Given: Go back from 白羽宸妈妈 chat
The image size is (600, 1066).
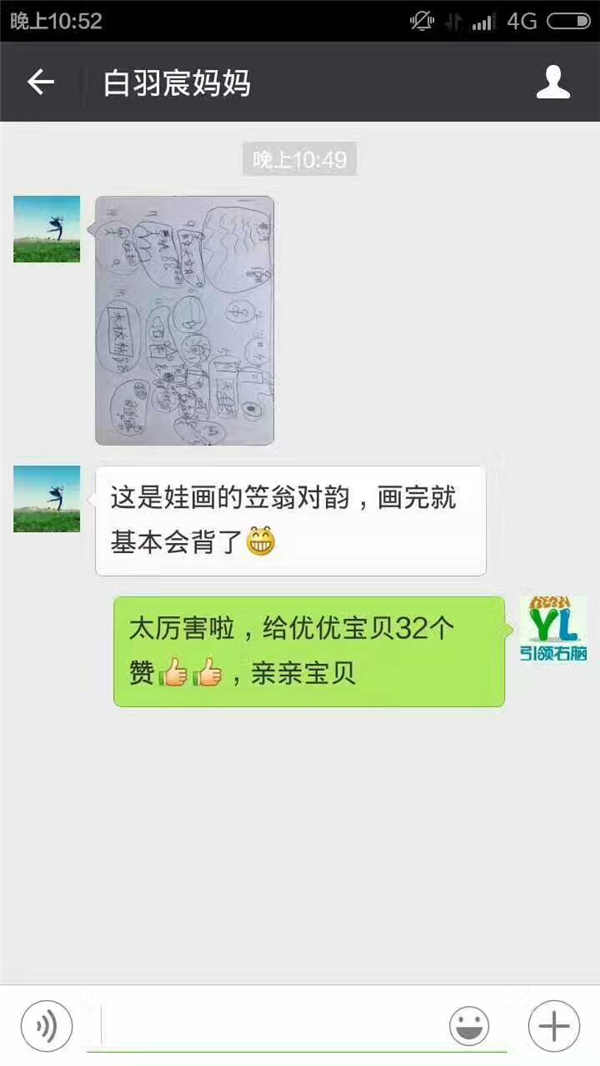Looking at the screenshot, I should (x=40, y=82).
